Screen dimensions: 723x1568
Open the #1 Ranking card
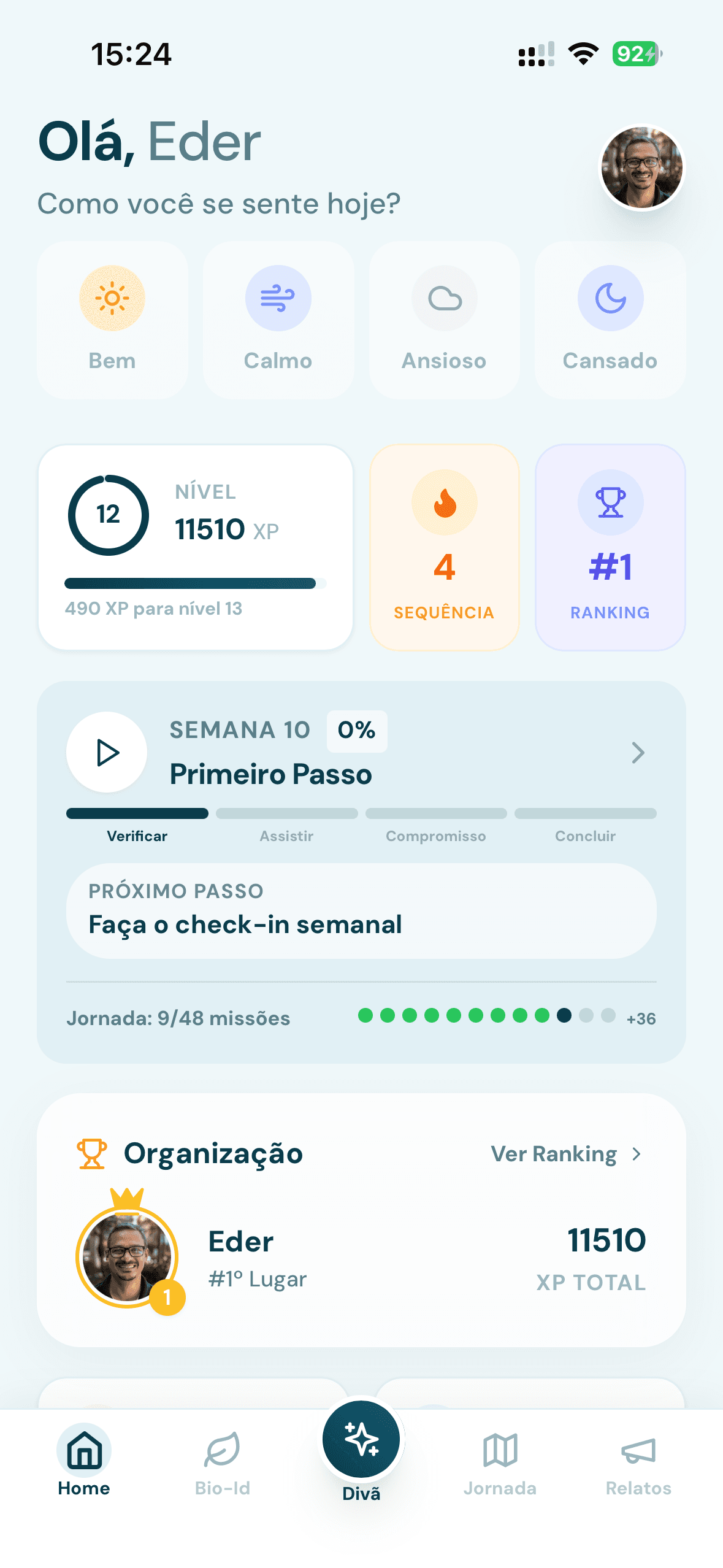point(610,547)
